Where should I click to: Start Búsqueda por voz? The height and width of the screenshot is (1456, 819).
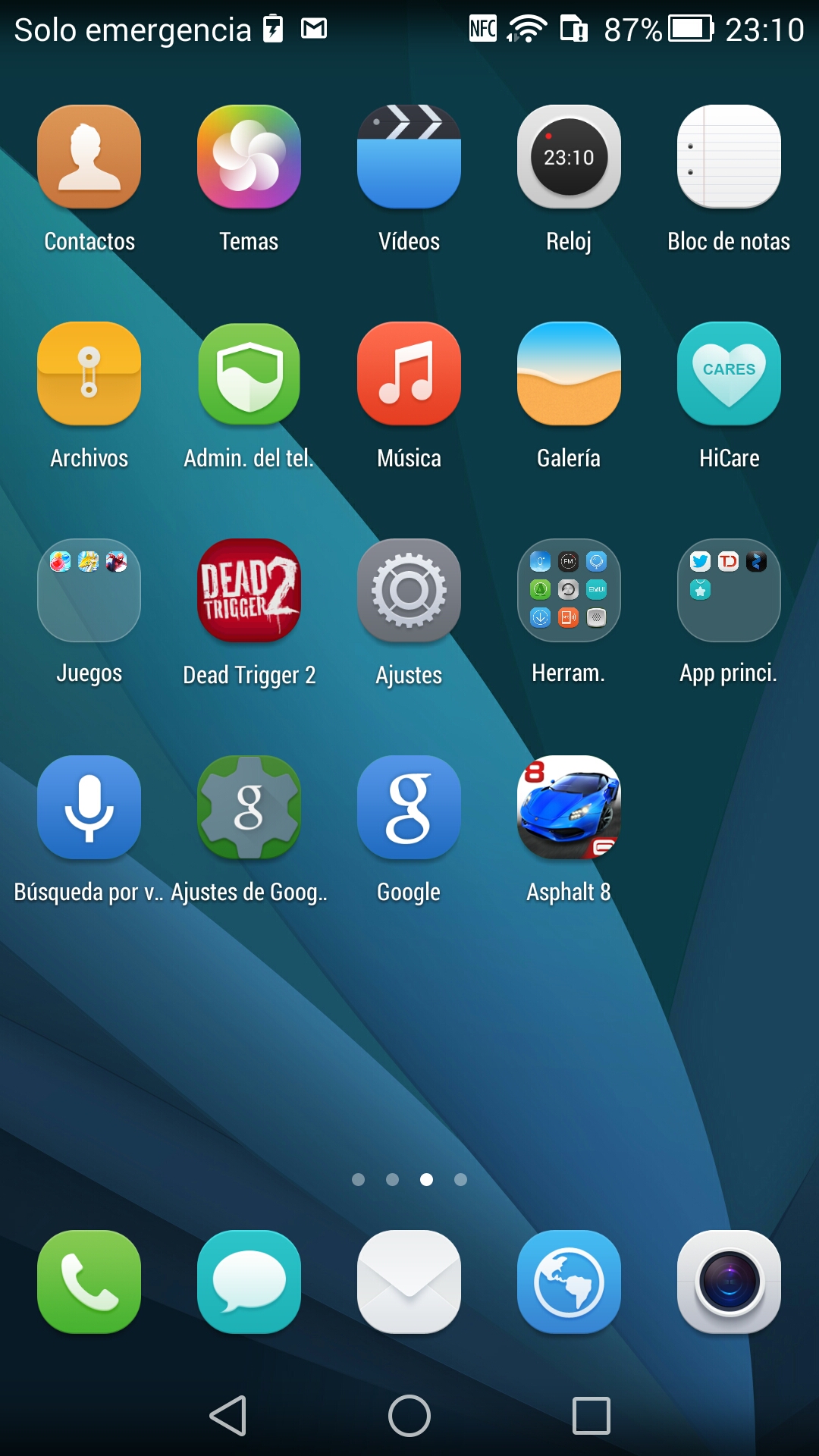pyautogui.click(x=89, y=808)
